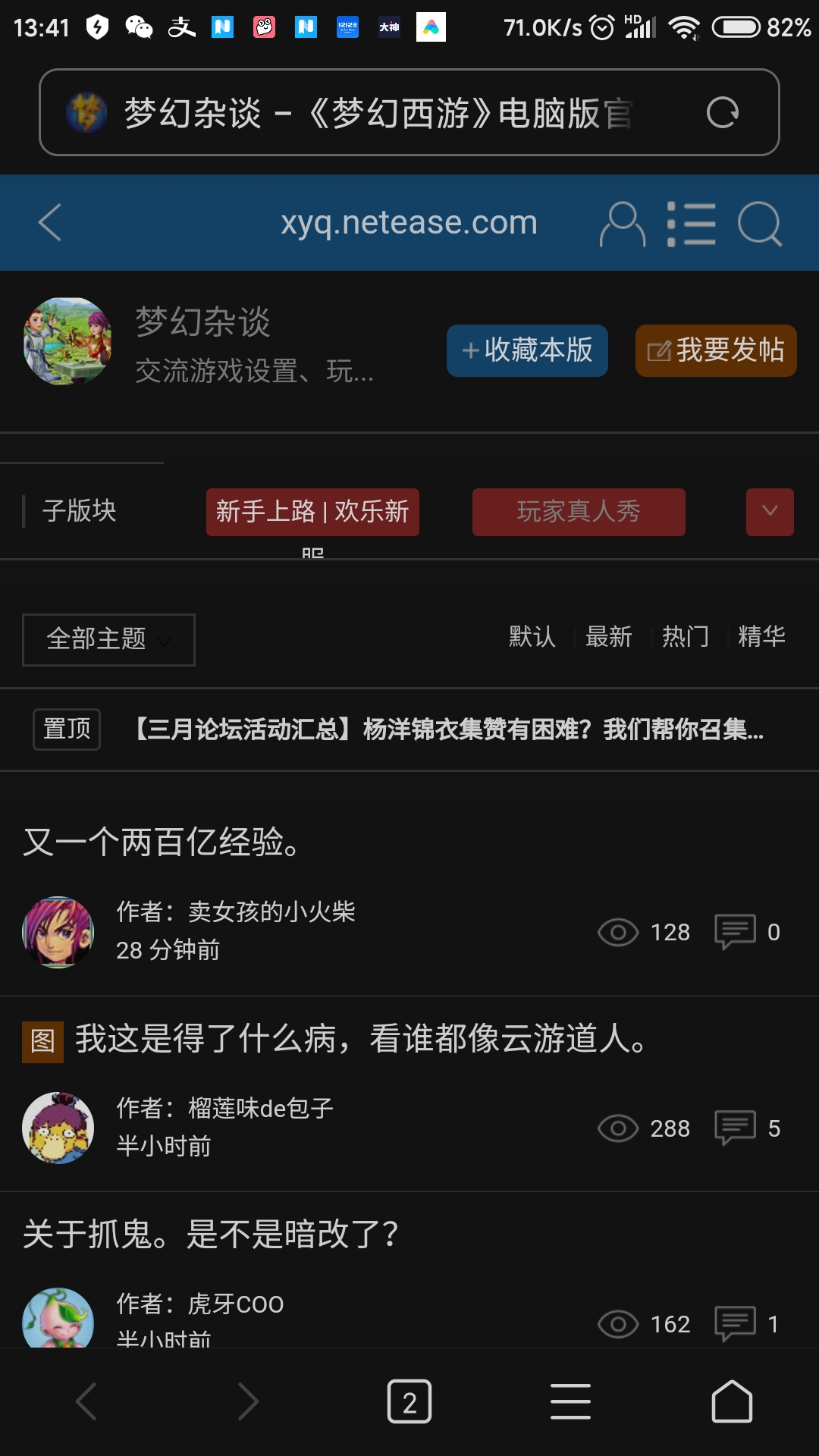
Task: Open the user profile icon
Action: tap(622, 224)
